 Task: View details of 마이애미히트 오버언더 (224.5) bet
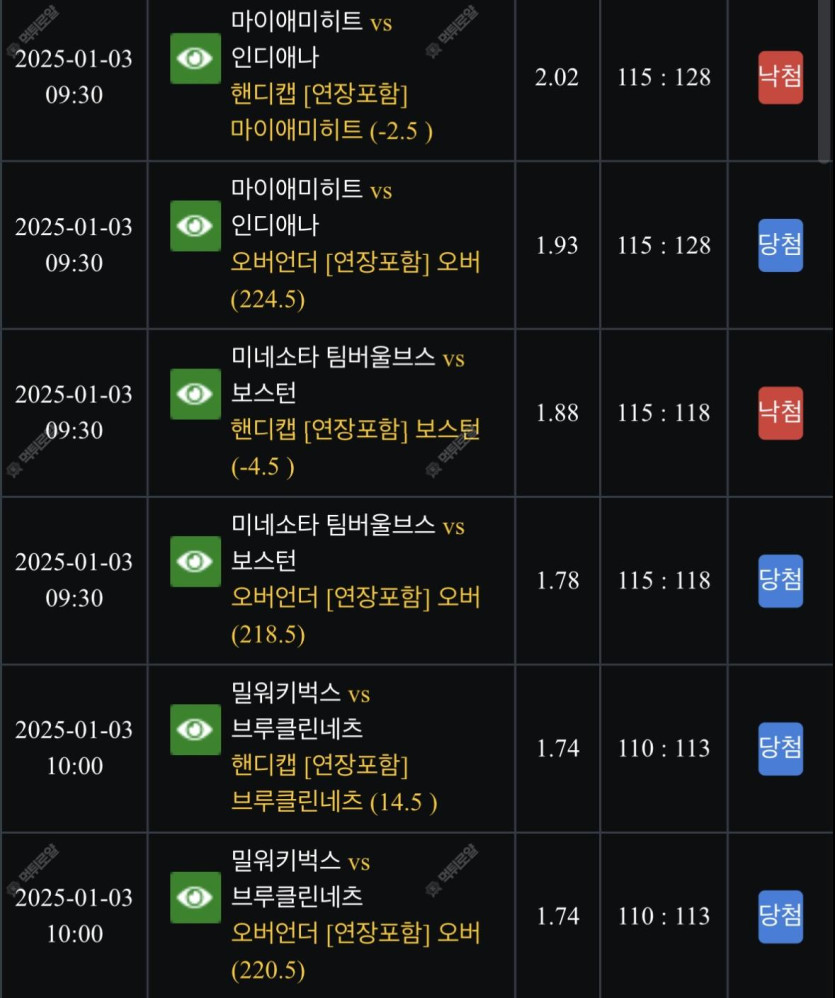195,226
